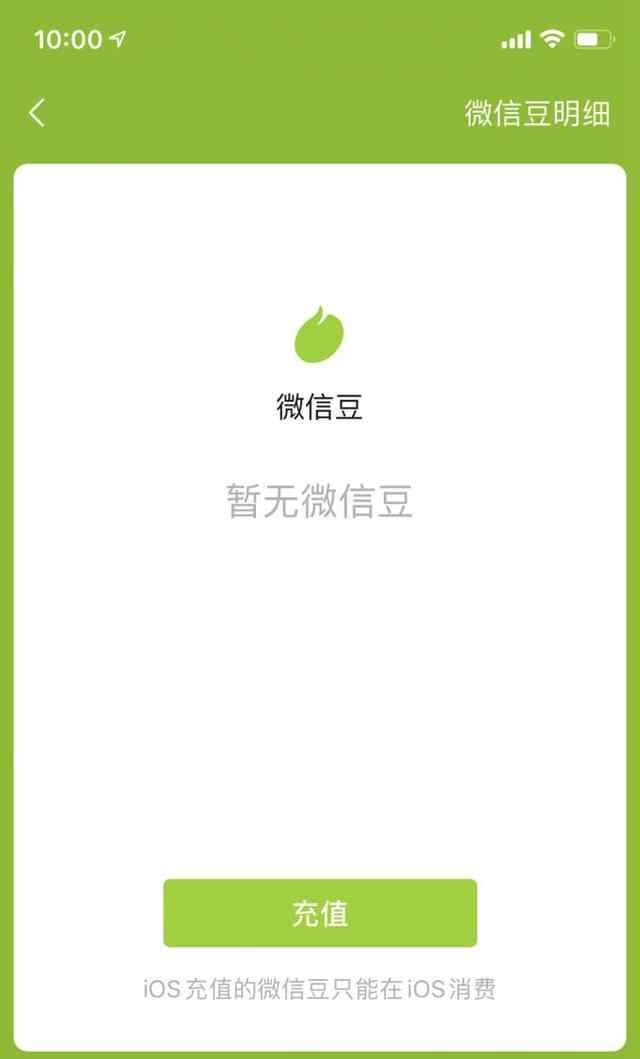Go back using the back arrow

pyautogui.click(x=37, y=113)
